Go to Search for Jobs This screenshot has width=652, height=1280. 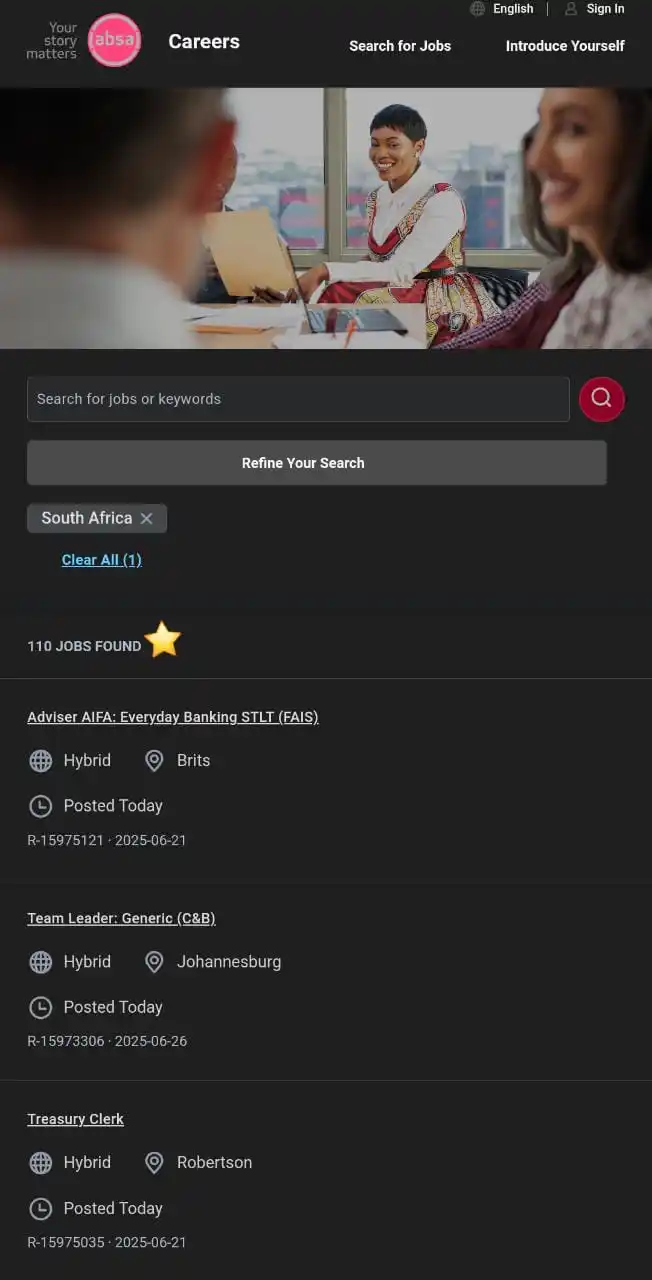click(400, 46)
